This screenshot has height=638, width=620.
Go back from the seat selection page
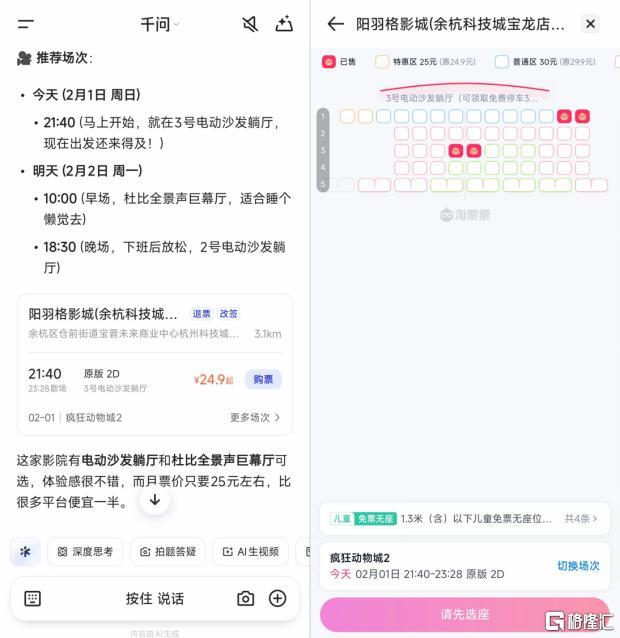click(335, 24)
